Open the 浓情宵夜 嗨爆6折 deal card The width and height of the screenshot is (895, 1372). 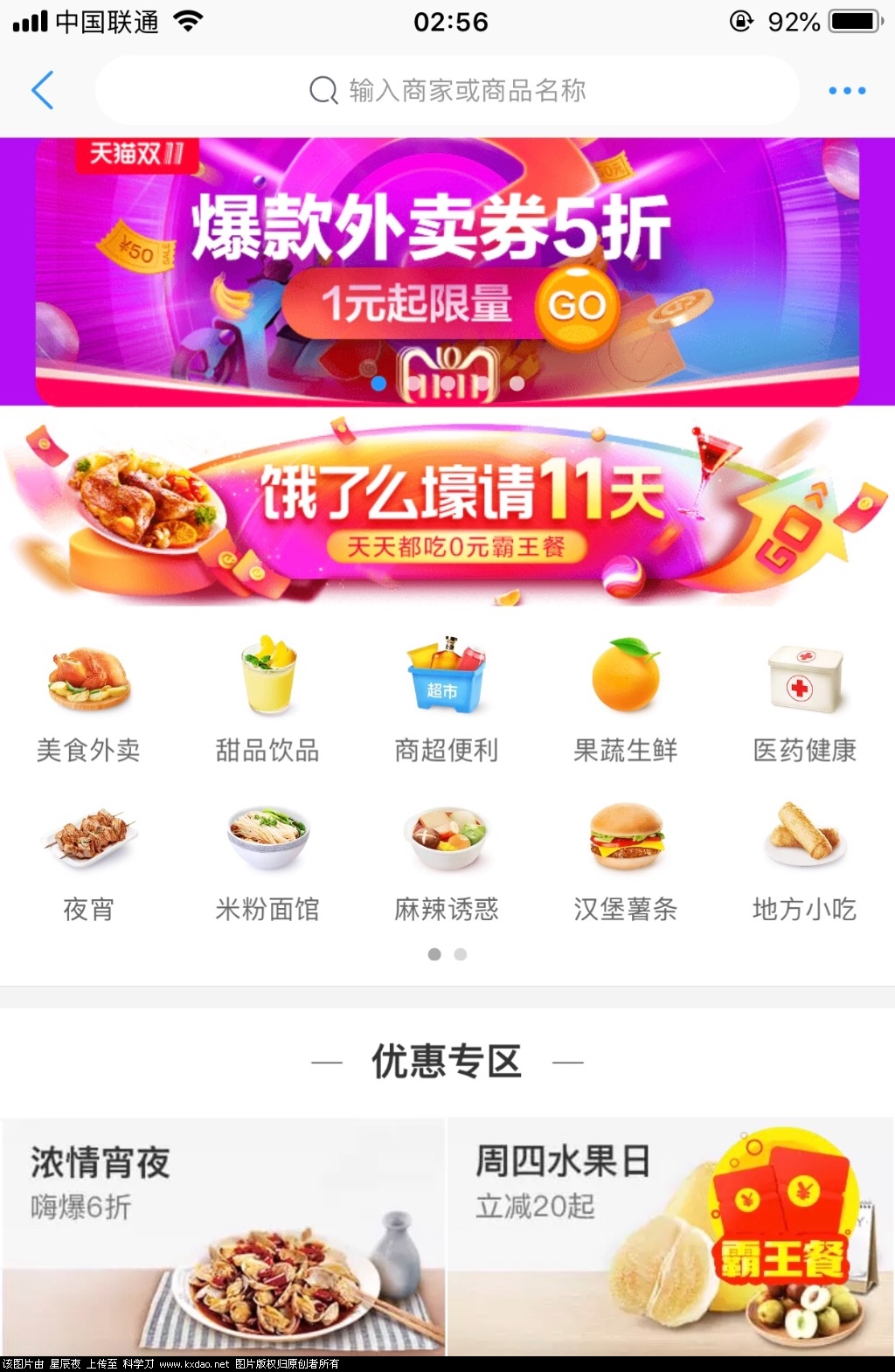pyautogui.click(x=223, y=1237)
